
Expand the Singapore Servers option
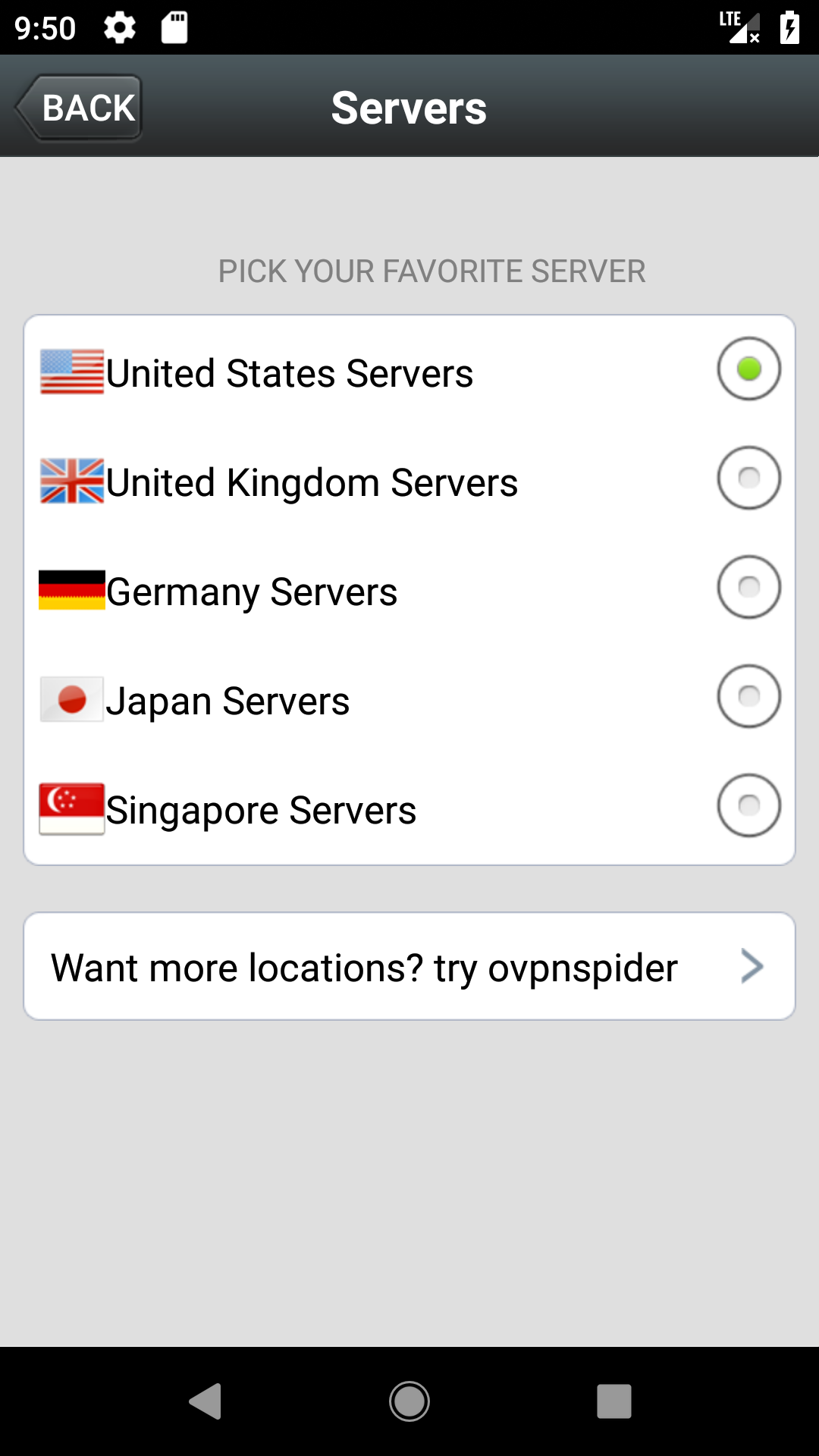pyautogui.click(x=748, y=805)
